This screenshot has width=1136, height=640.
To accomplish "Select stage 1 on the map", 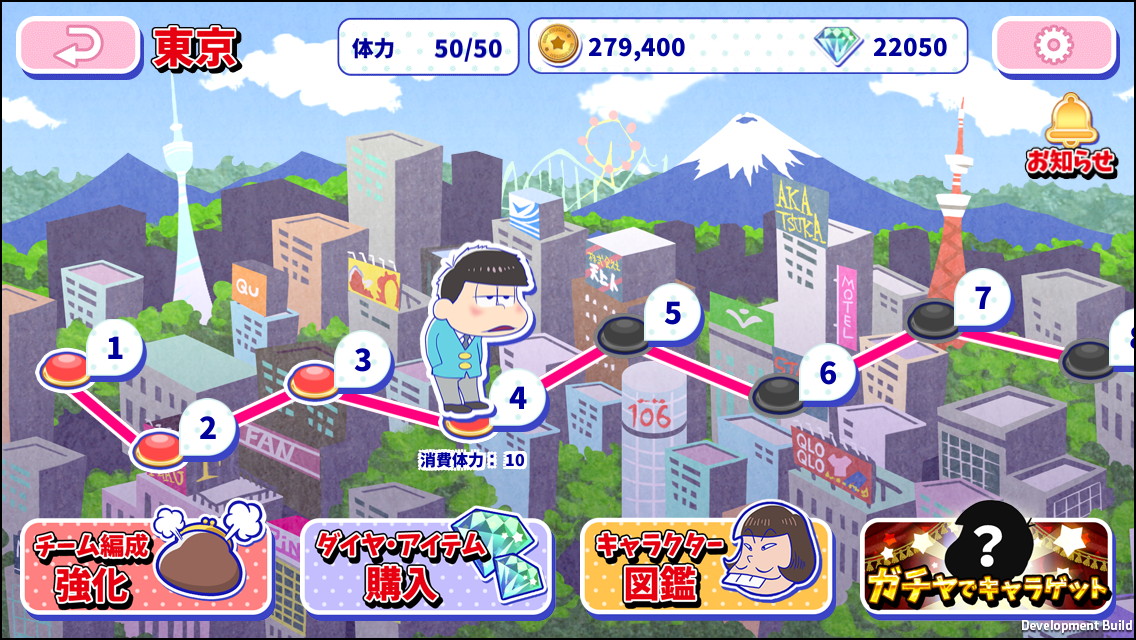I will (66, 367).
